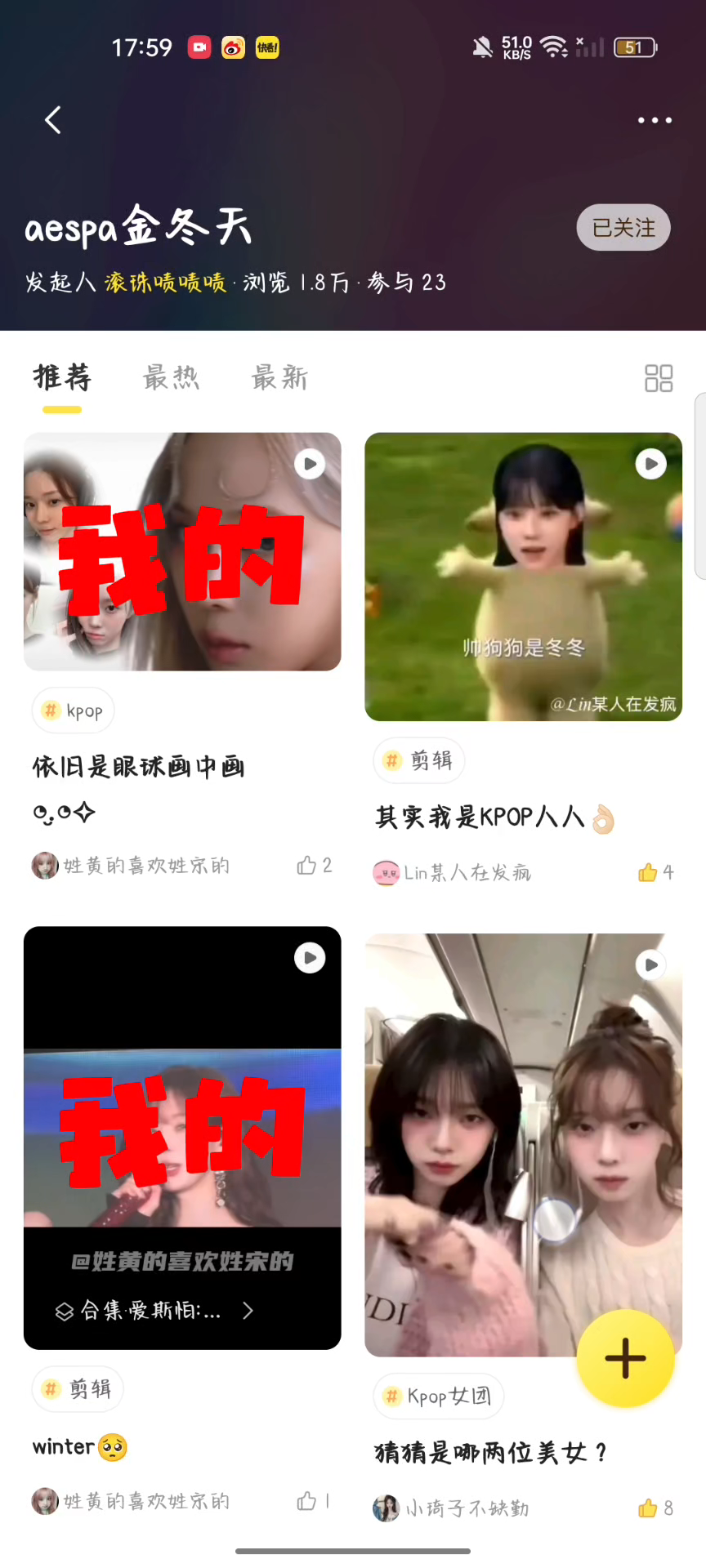Open the three-dot overflow menu
Screen dimensions: 706x1568
[x=655, y=120]
